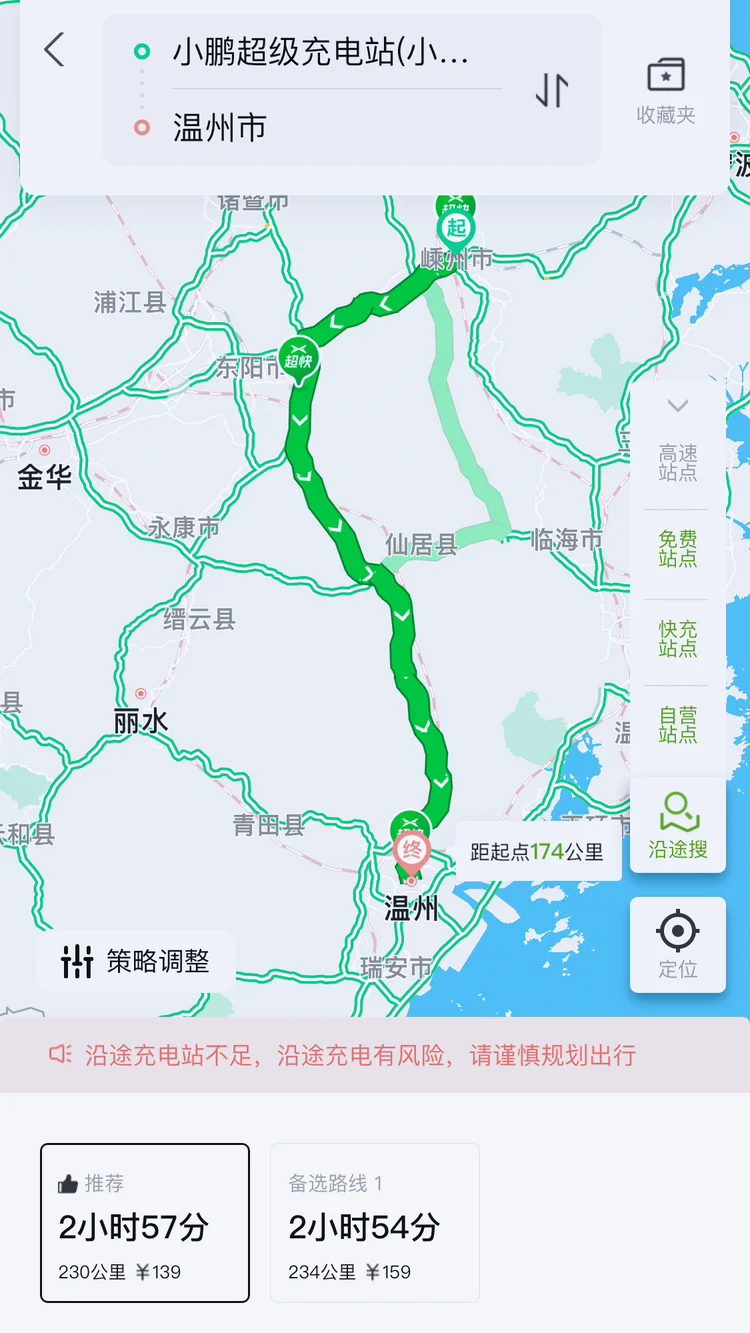Swap start and destination points
This screenshot has height=1333, width=750.
coord(551,91)
